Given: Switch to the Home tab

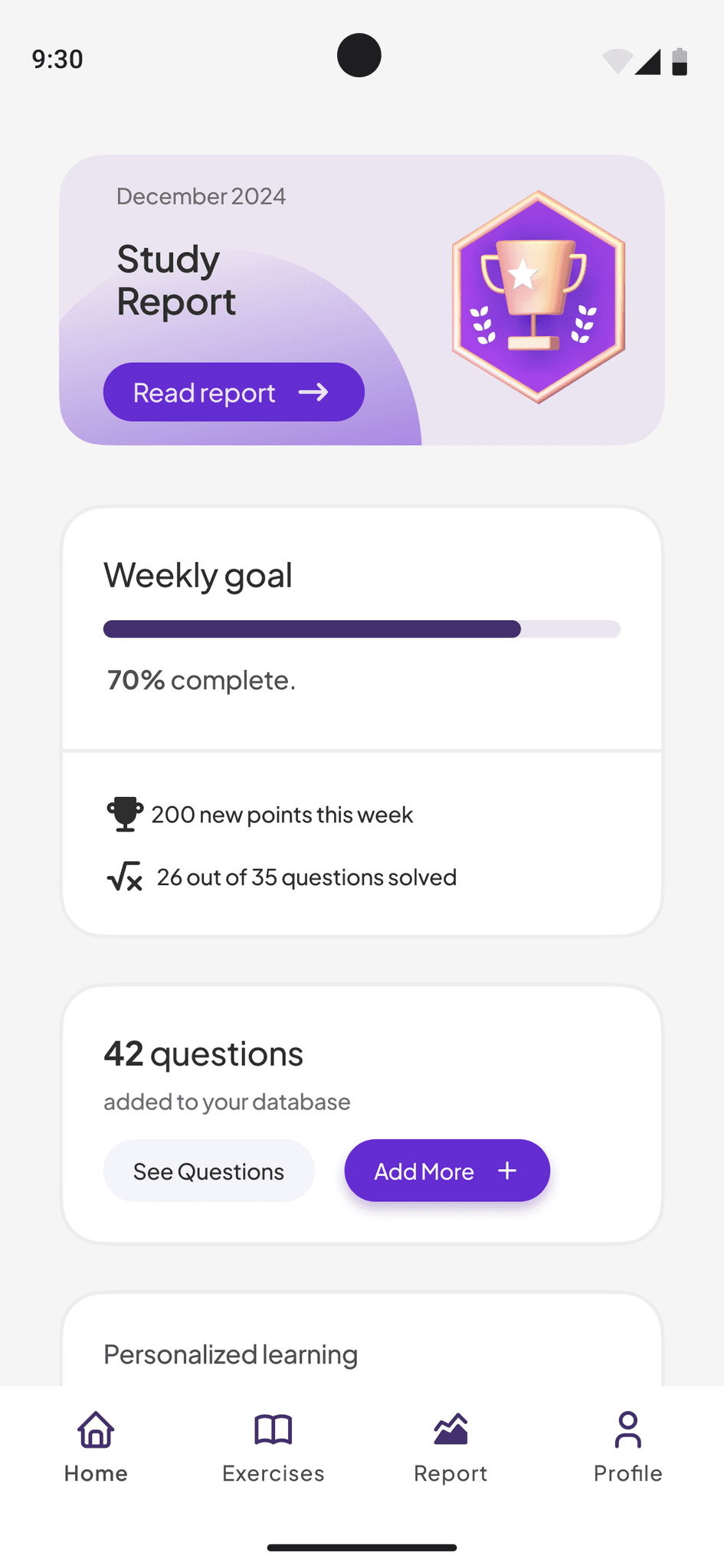Looking at the screenshot, I should click(96, 1447).
